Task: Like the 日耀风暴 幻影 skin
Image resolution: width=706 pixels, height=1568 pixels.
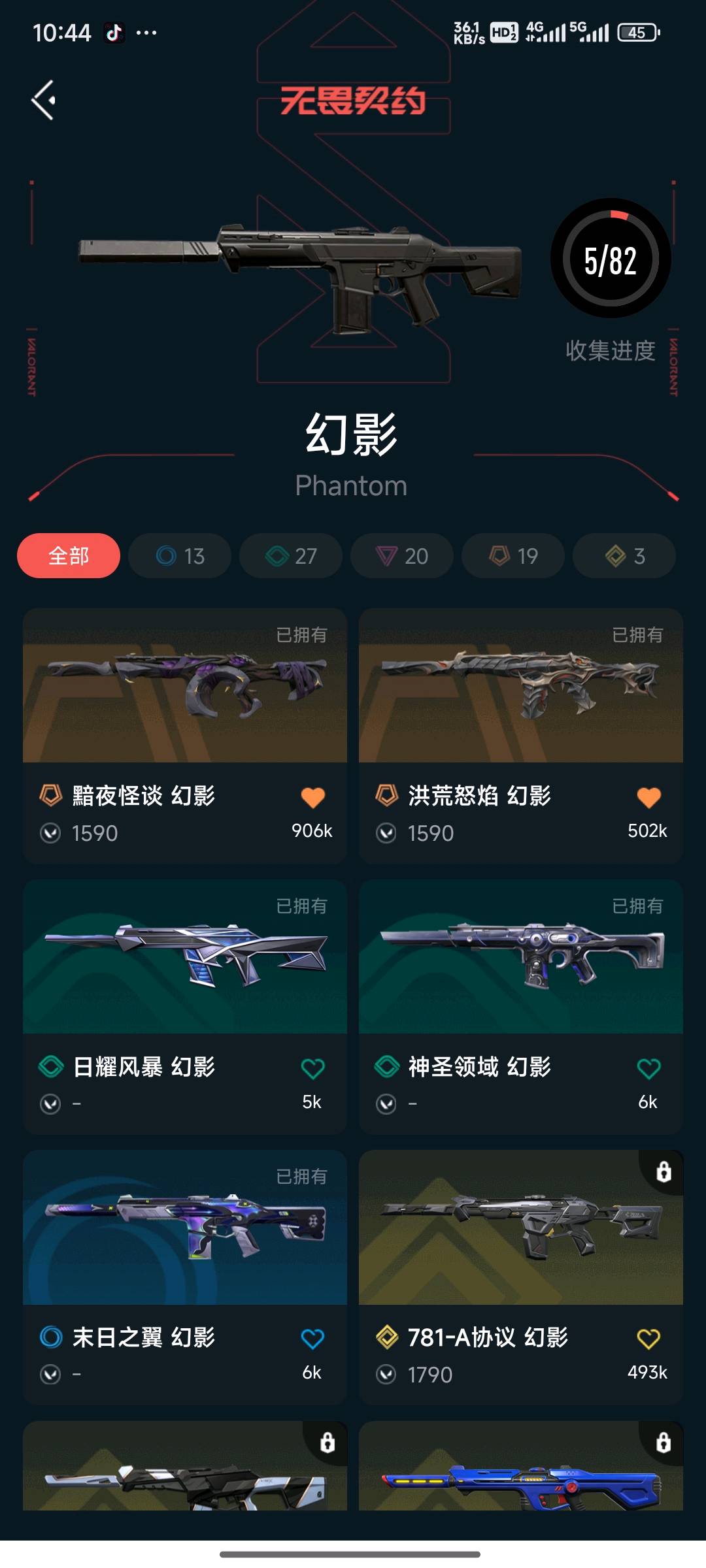Action: 312,1069
